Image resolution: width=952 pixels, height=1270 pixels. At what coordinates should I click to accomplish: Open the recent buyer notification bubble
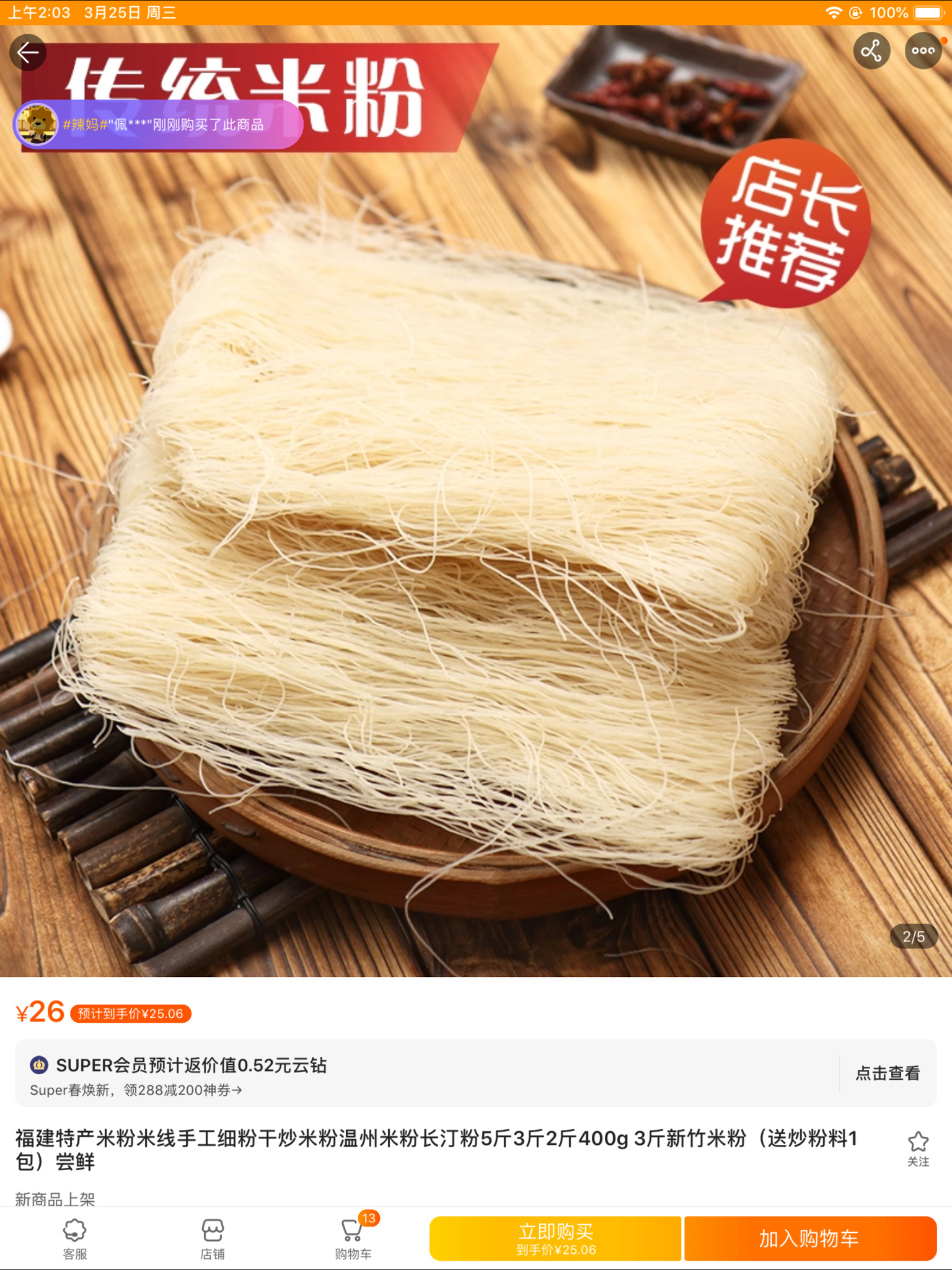tap(158, 125)
